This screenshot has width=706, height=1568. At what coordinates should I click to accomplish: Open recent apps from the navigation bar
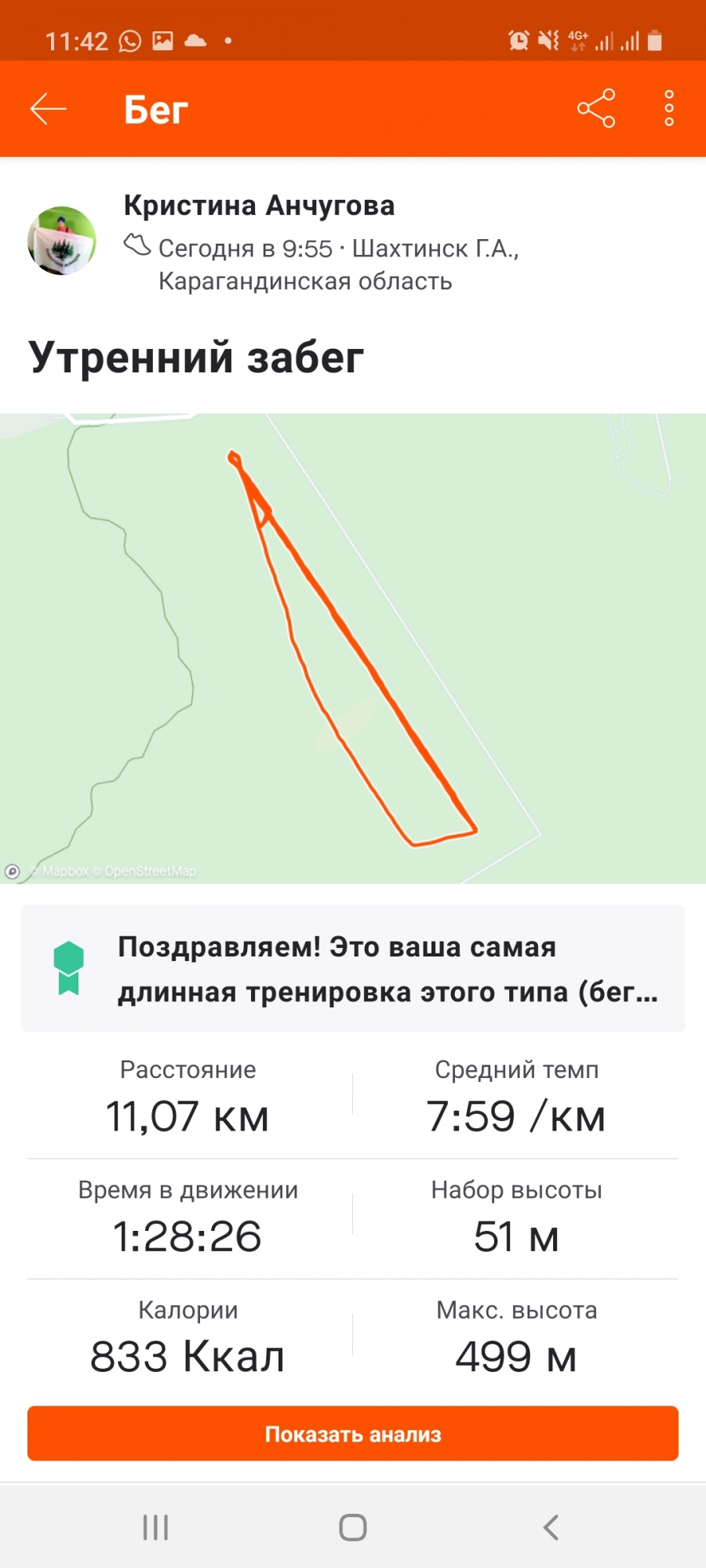[x=155, y=1526]
